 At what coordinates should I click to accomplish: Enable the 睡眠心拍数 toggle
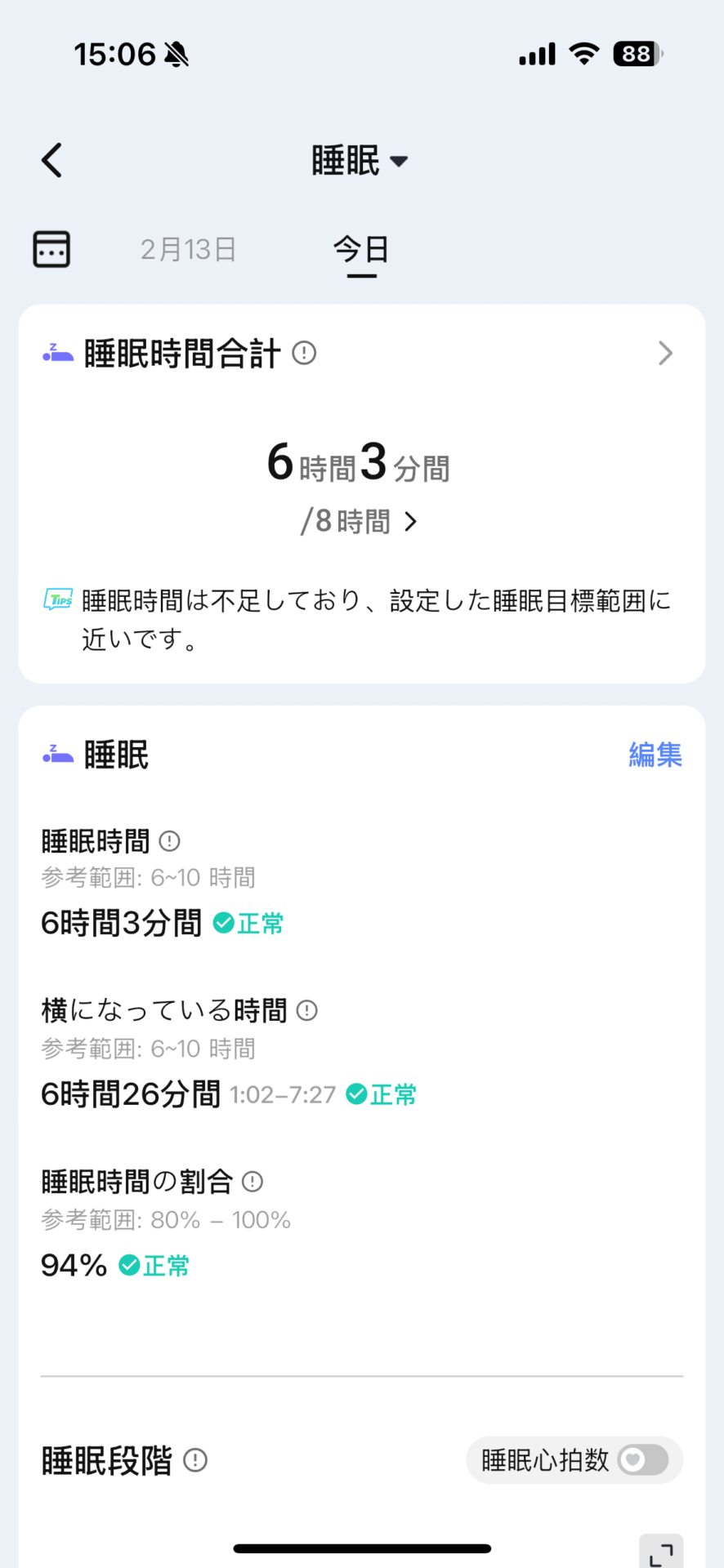[x=642, y=1459]
